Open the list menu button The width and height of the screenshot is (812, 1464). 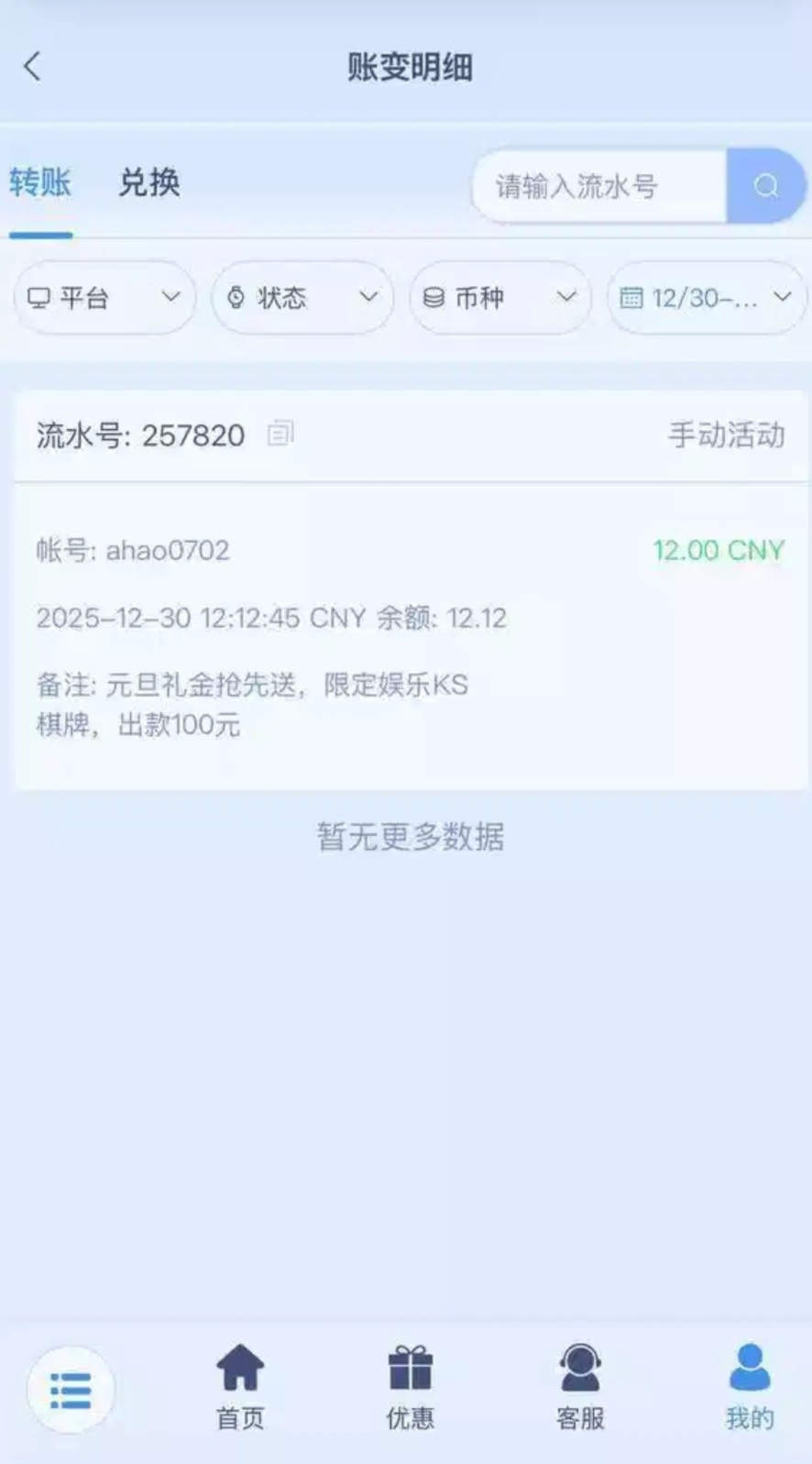[71, 1390]
